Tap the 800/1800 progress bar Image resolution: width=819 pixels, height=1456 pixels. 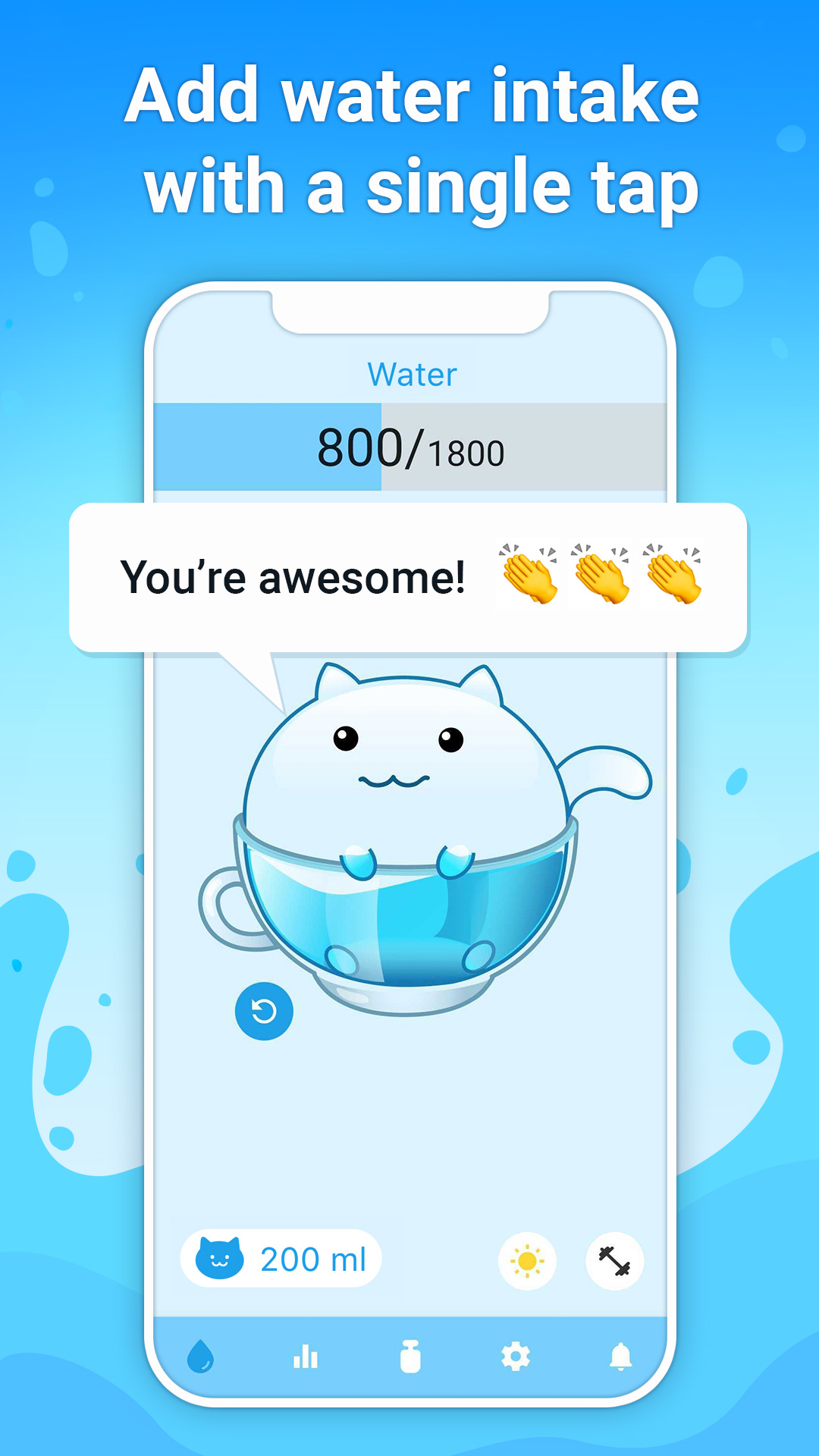pyautogui.click(x=409, y=447)
